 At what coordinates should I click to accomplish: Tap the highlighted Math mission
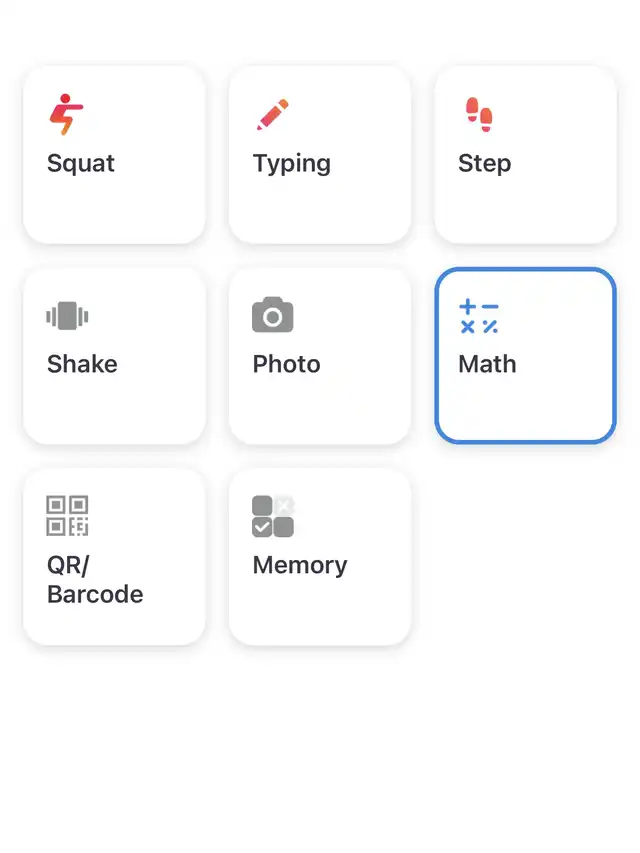tap(525, 356)
